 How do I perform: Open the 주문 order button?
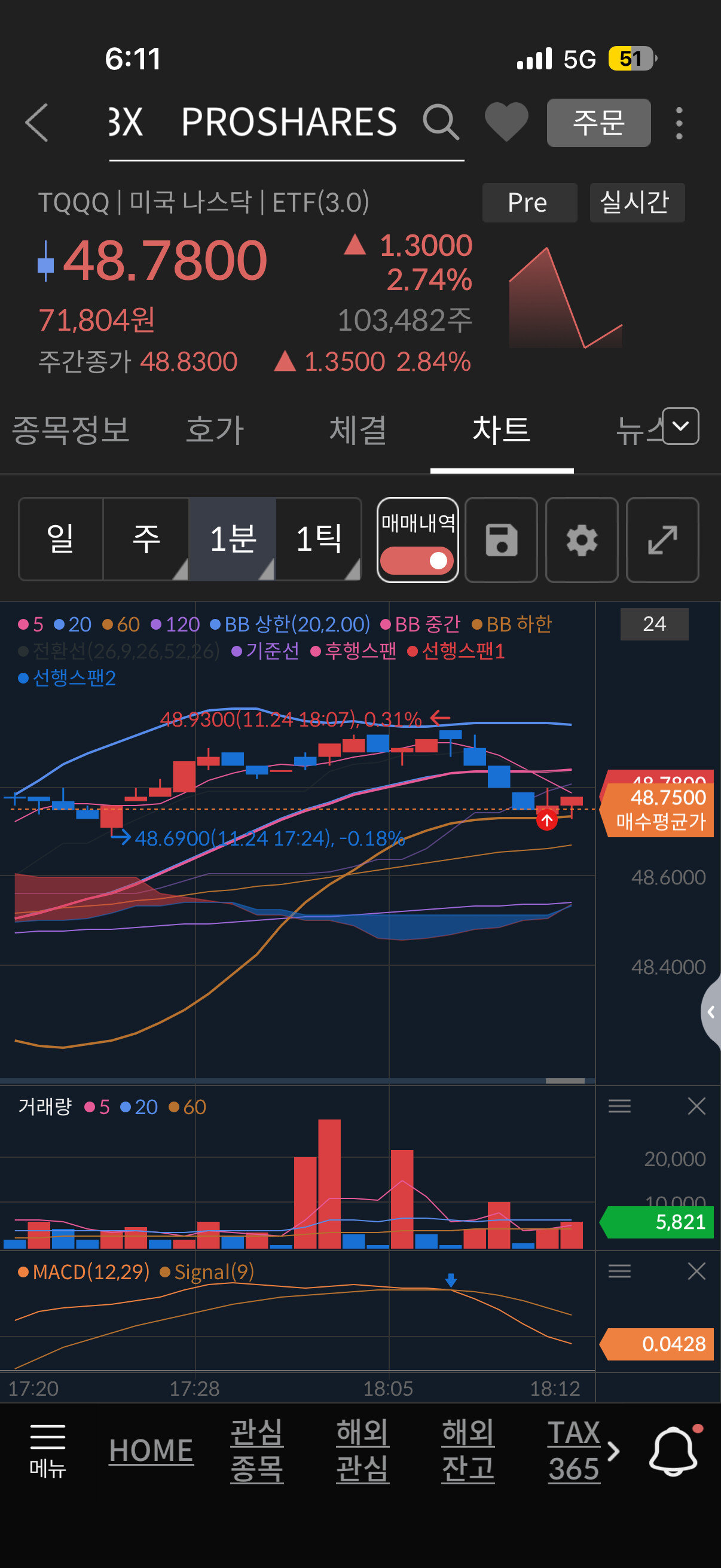pos(598,123)
